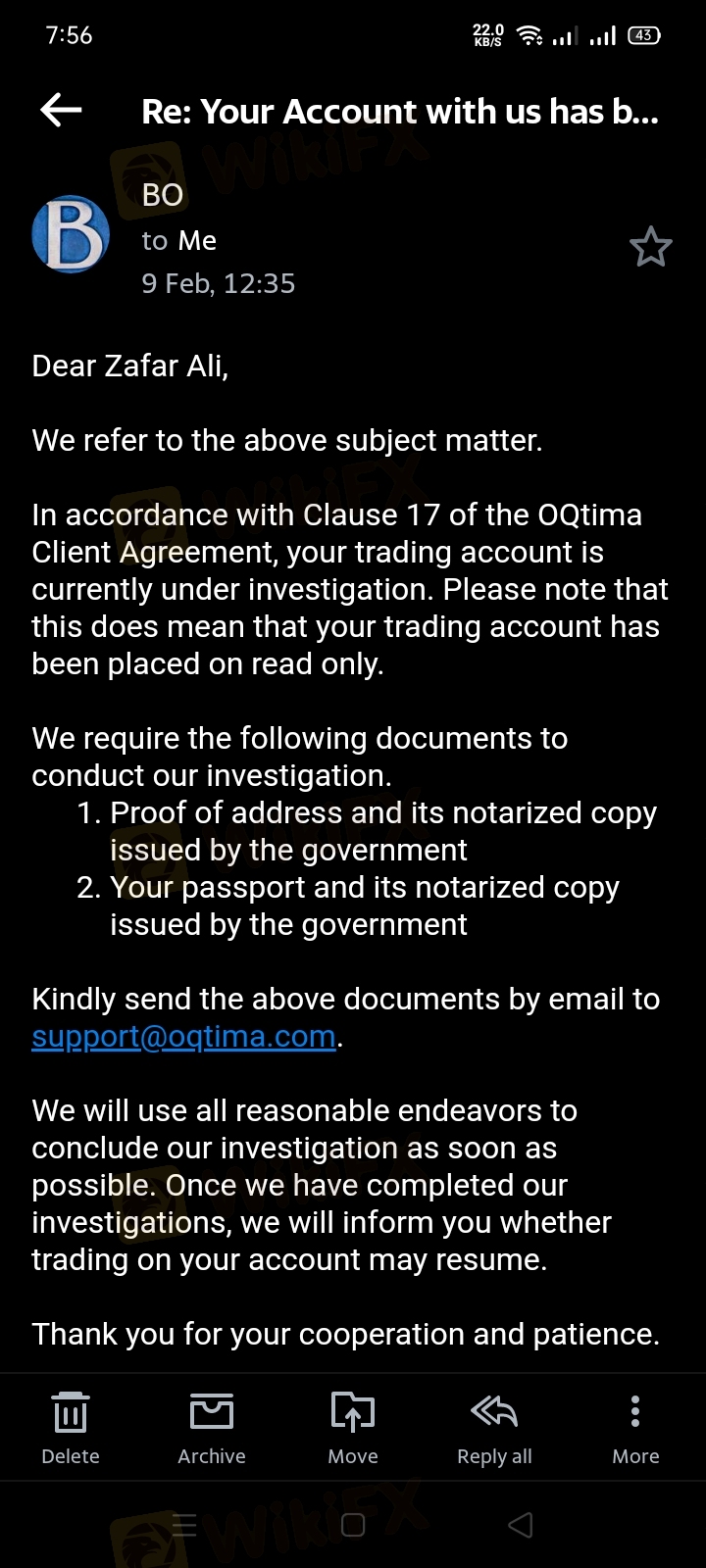This screenshot has width=706, height=1568.
Task: Go back to the inbox
Action: tap(61, 111)
